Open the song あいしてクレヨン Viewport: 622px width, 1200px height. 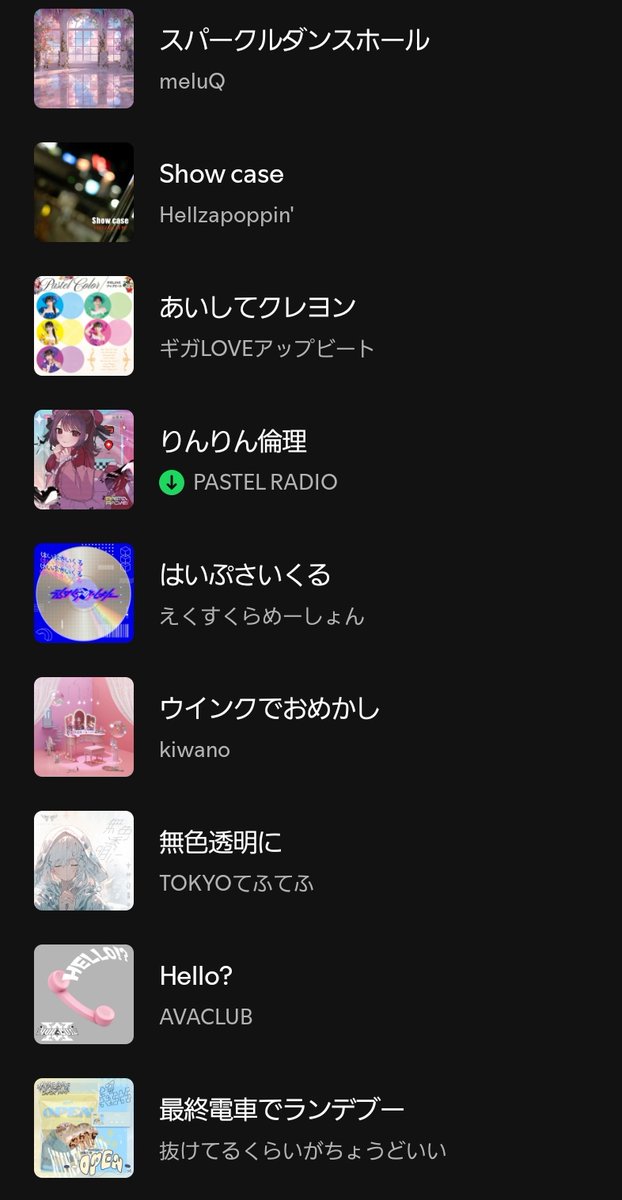point(257,308)
